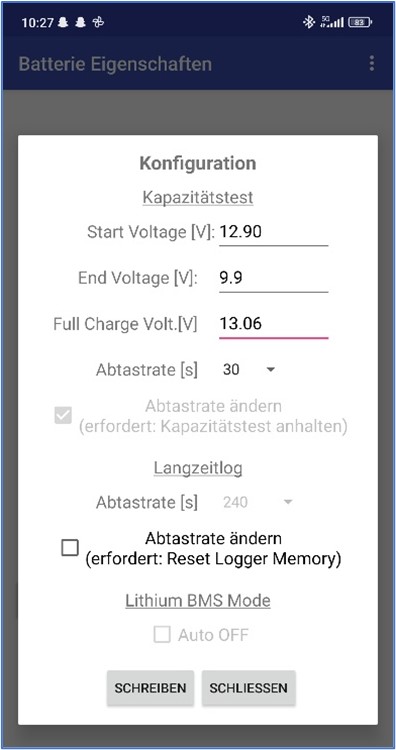Check Abtastrate ändern (Reset Logger Memory) box
The image size is (396, 750).
[70, 548]
